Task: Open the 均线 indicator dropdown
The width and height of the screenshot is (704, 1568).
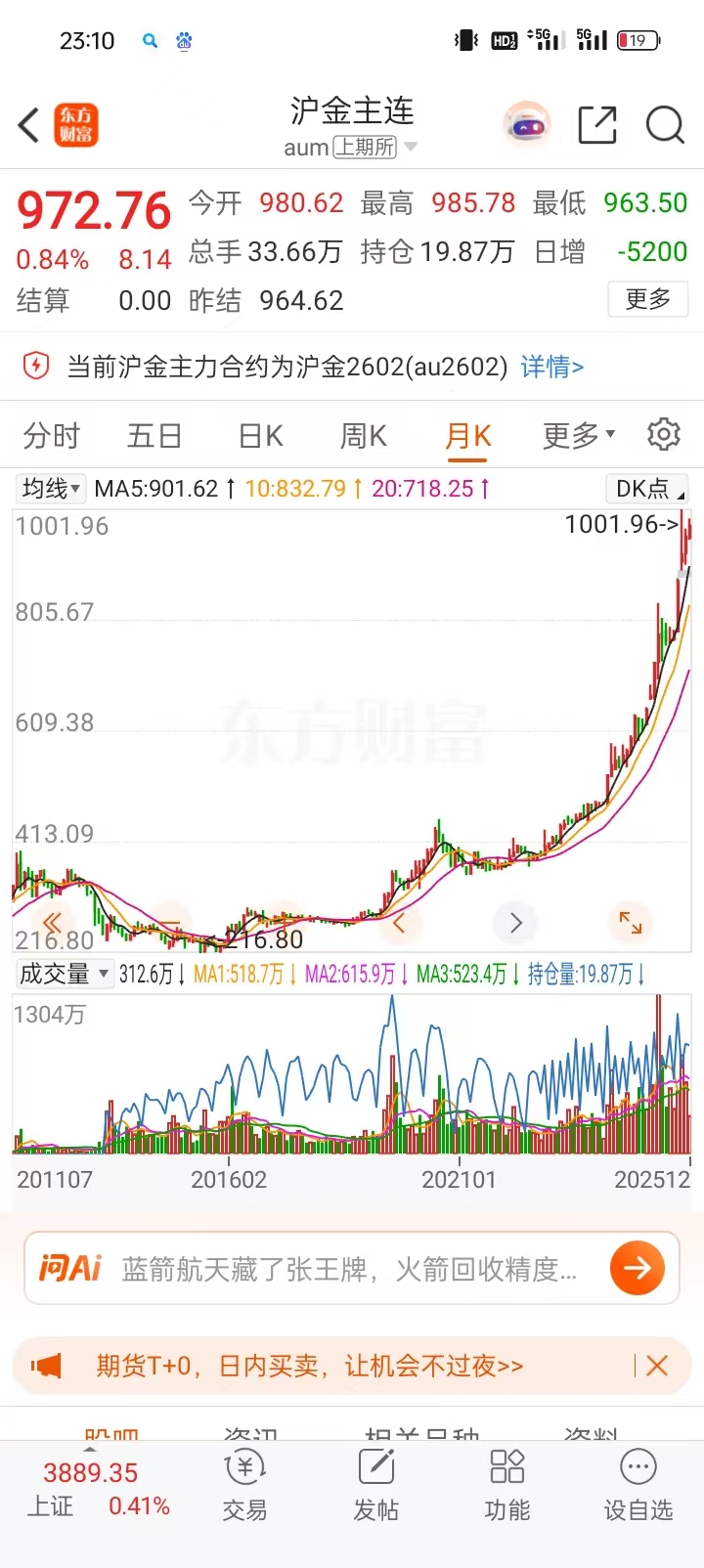Action: pyautogui.click(x=53, y=488)
